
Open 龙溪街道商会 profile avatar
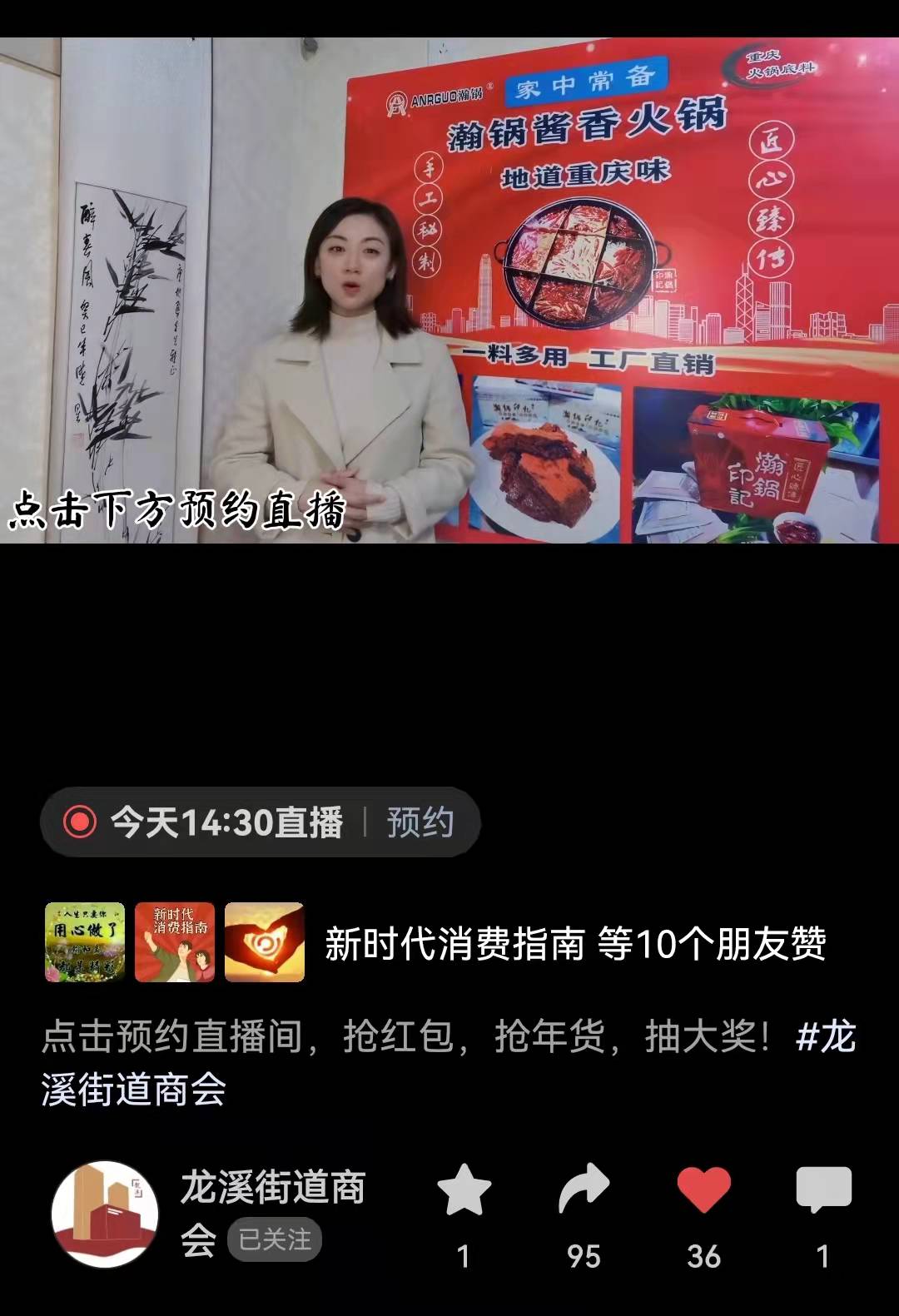[105, 1214]
